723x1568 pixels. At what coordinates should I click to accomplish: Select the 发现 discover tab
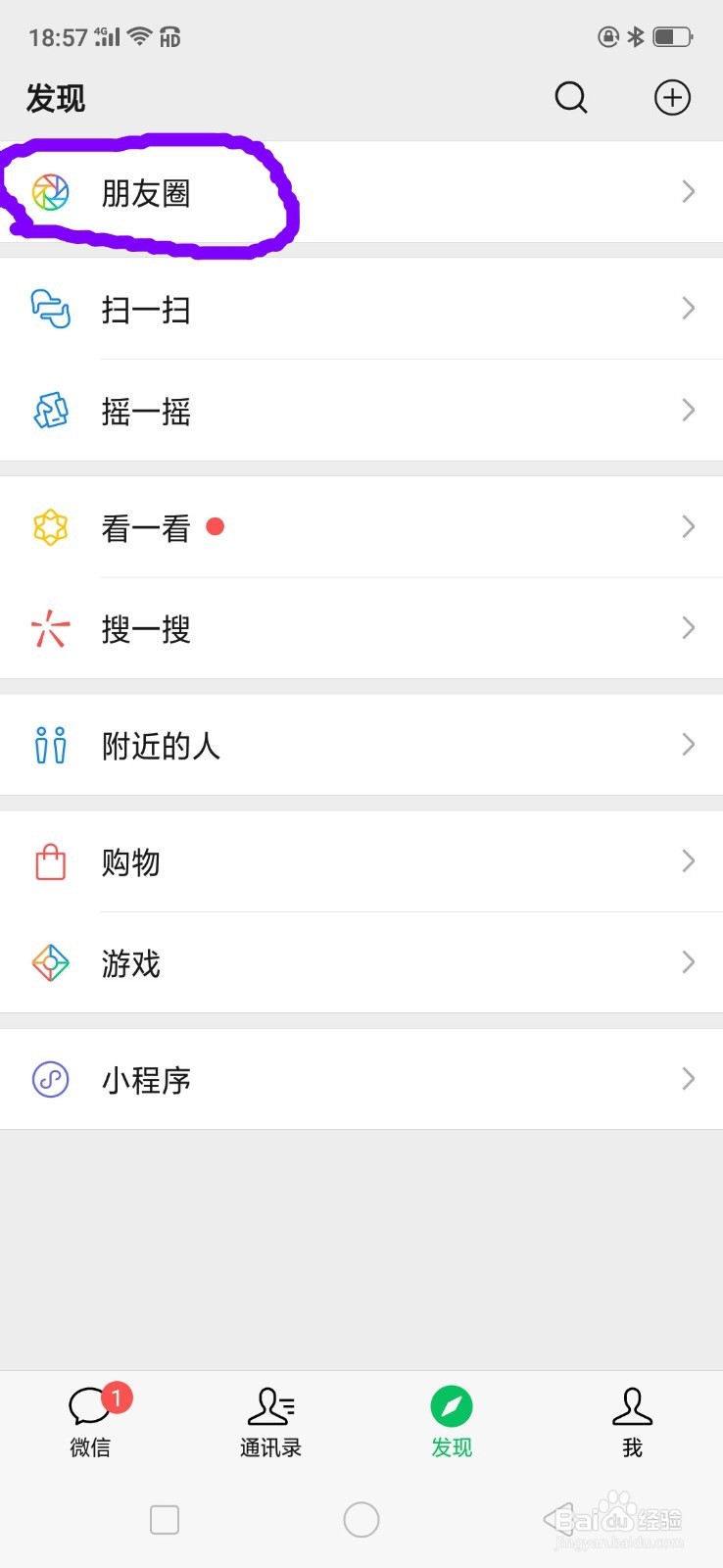(452, 1421)
